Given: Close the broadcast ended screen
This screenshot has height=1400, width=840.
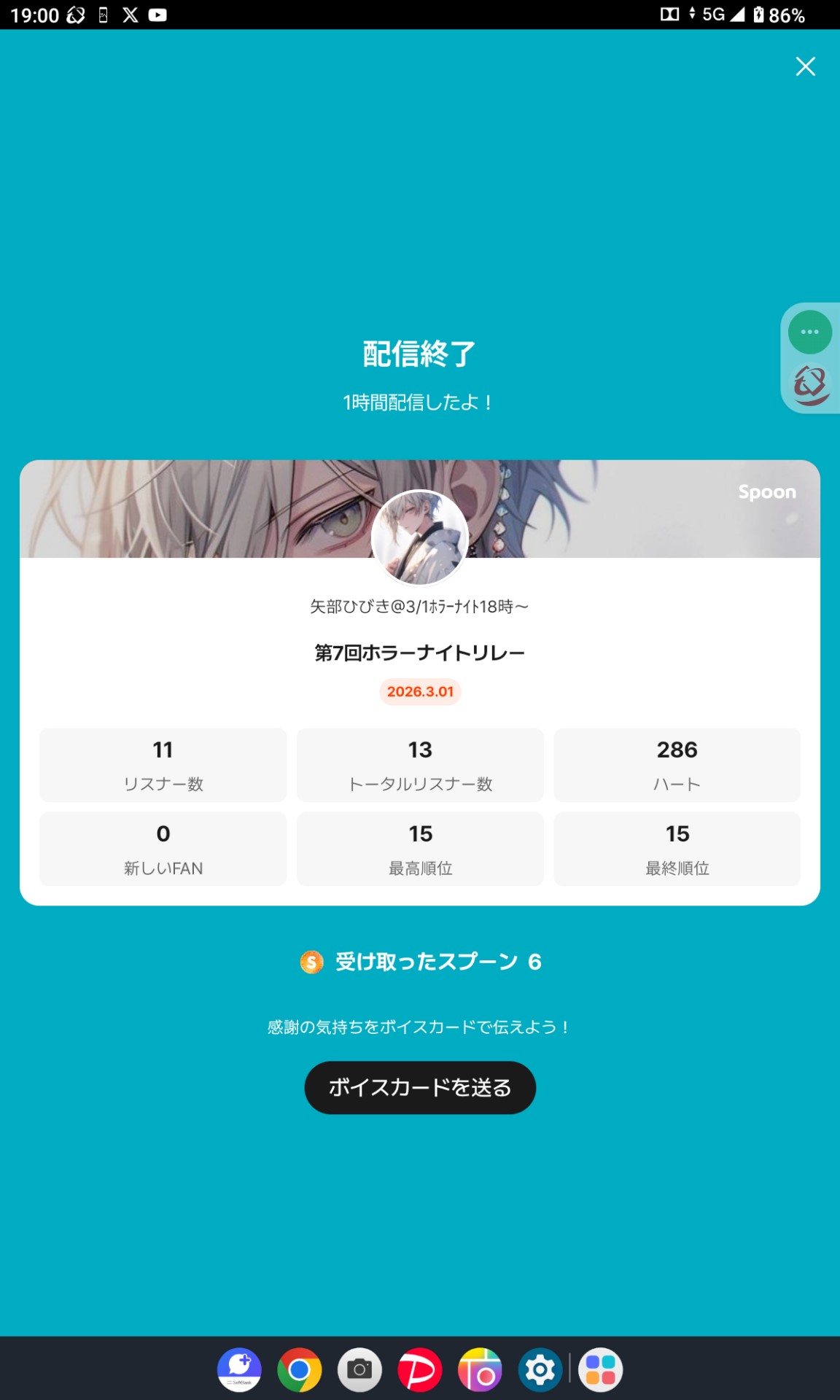Looking at the screenshot, I should pos(805,66).
